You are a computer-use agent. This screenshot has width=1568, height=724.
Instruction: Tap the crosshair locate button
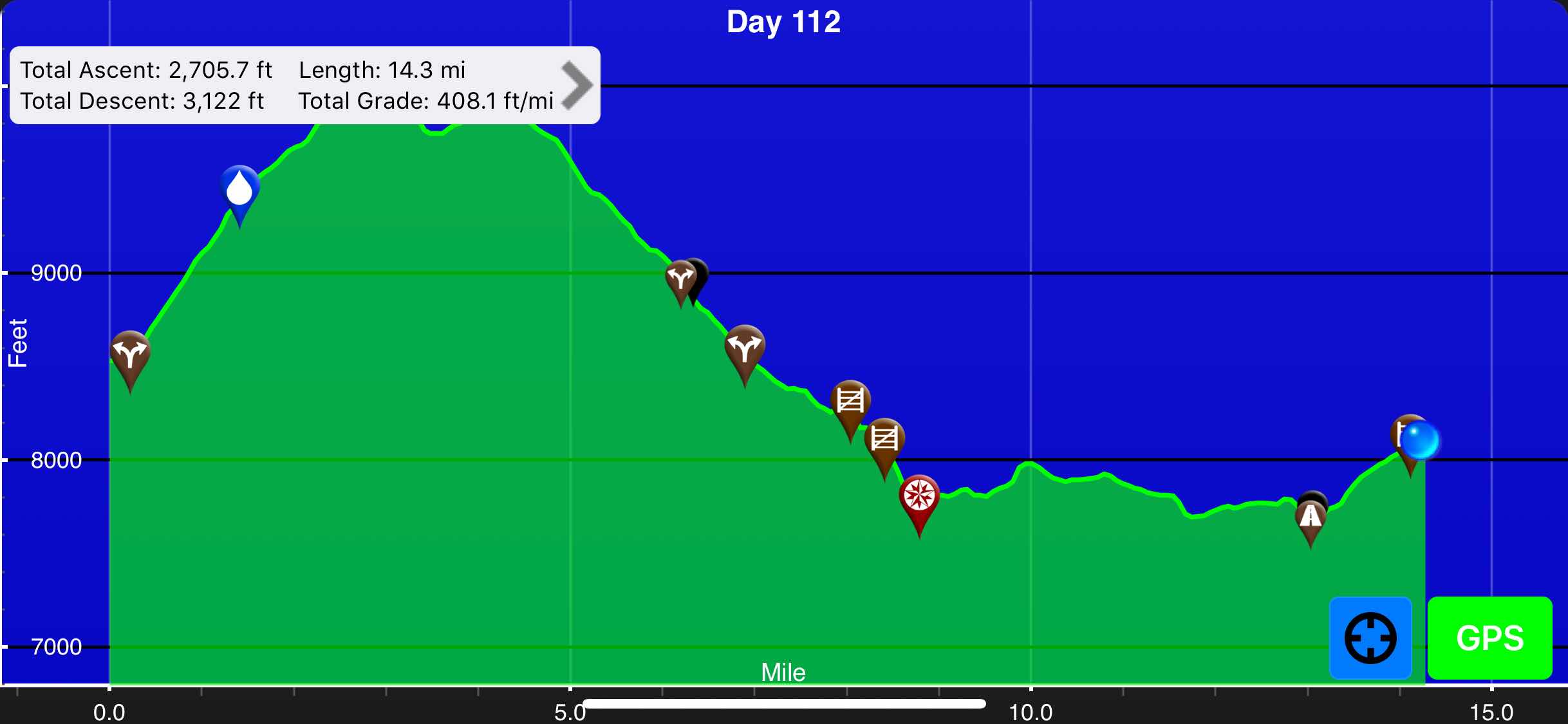[x=1370, y=638]
